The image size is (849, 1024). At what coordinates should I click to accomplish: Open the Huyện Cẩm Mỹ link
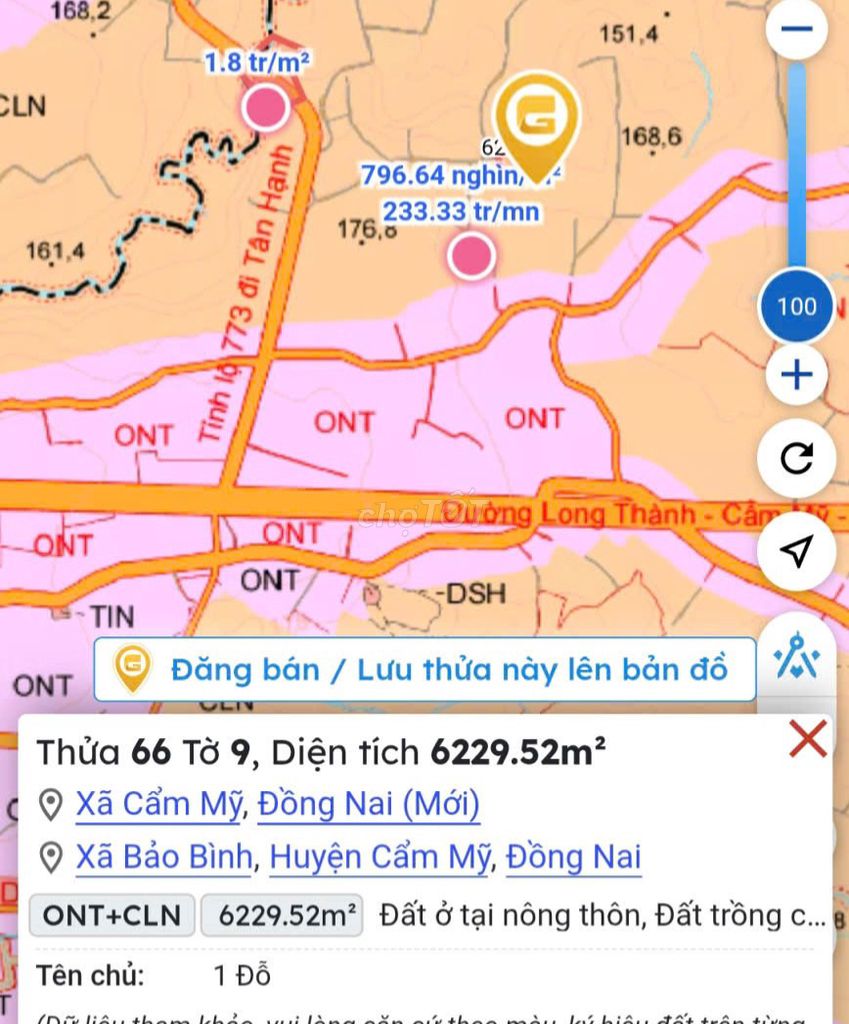[380, 857]
